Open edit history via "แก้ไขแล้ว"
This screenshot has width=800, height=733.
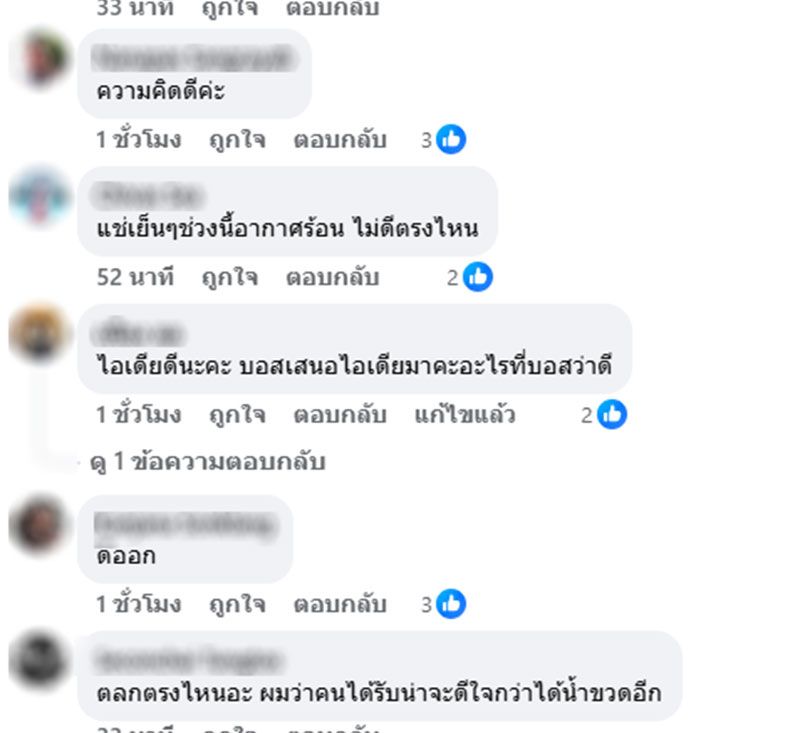pos(464,414)
